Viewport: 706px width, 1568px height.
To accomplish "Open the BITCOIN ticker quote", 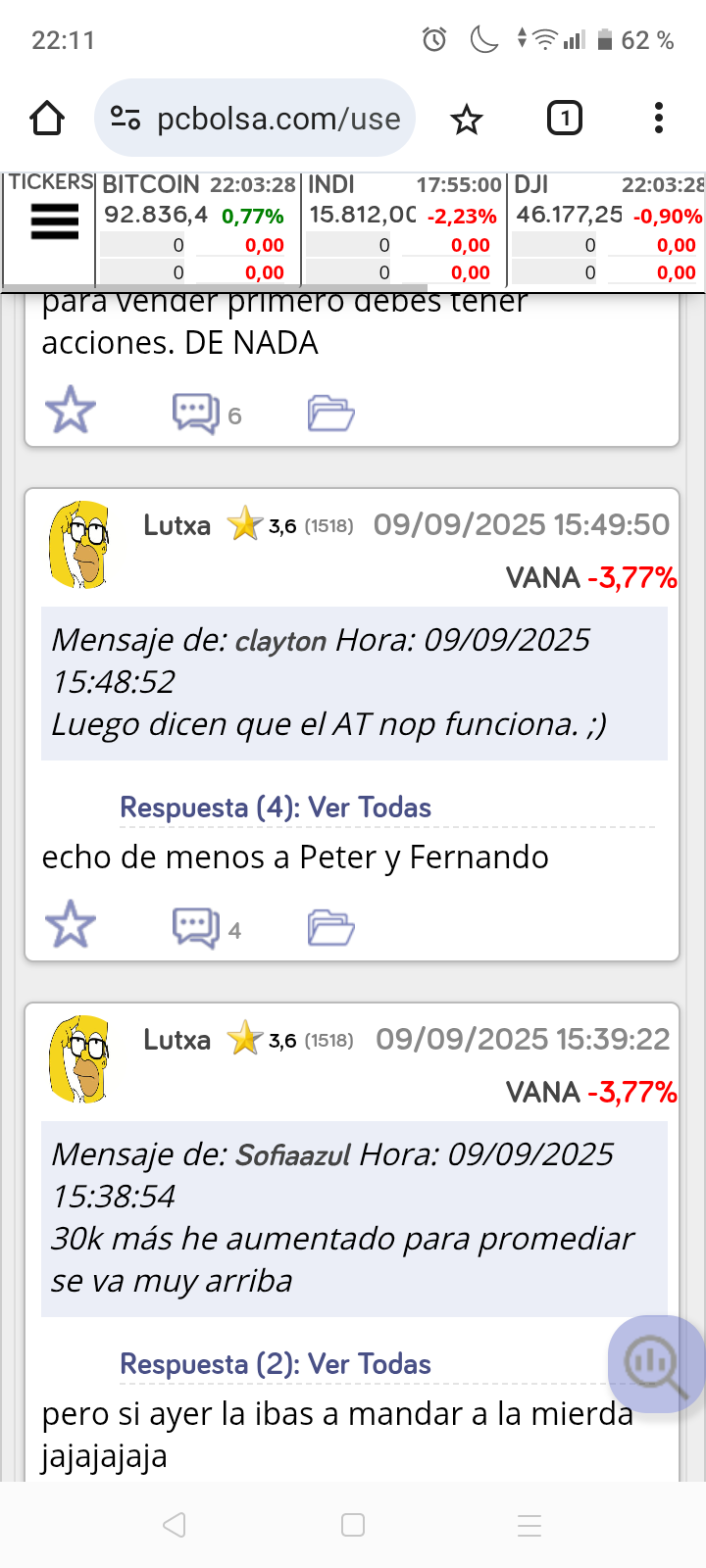I will pyautogui.click(x=151, y=184).
